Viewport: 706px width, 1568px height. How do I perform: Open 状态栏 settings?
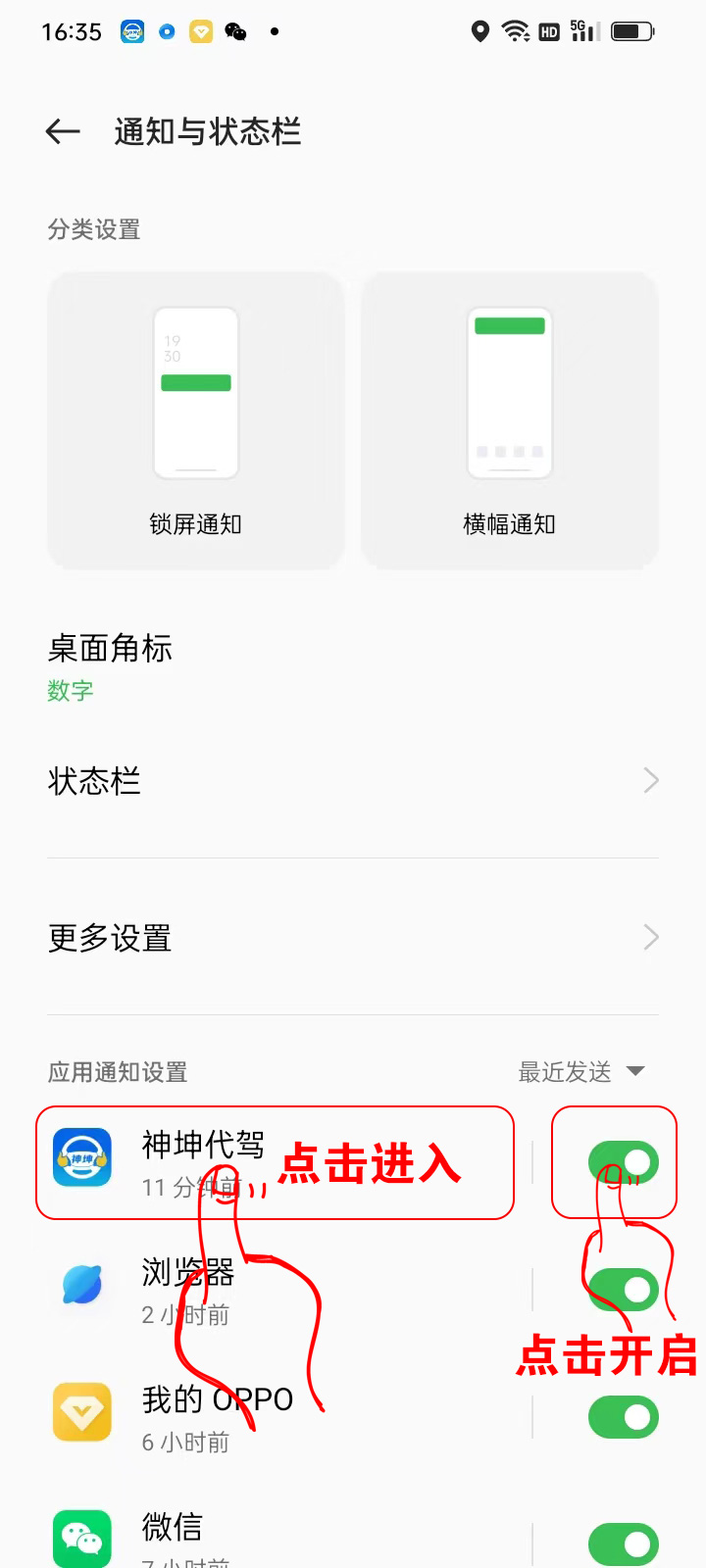(353, 781)
